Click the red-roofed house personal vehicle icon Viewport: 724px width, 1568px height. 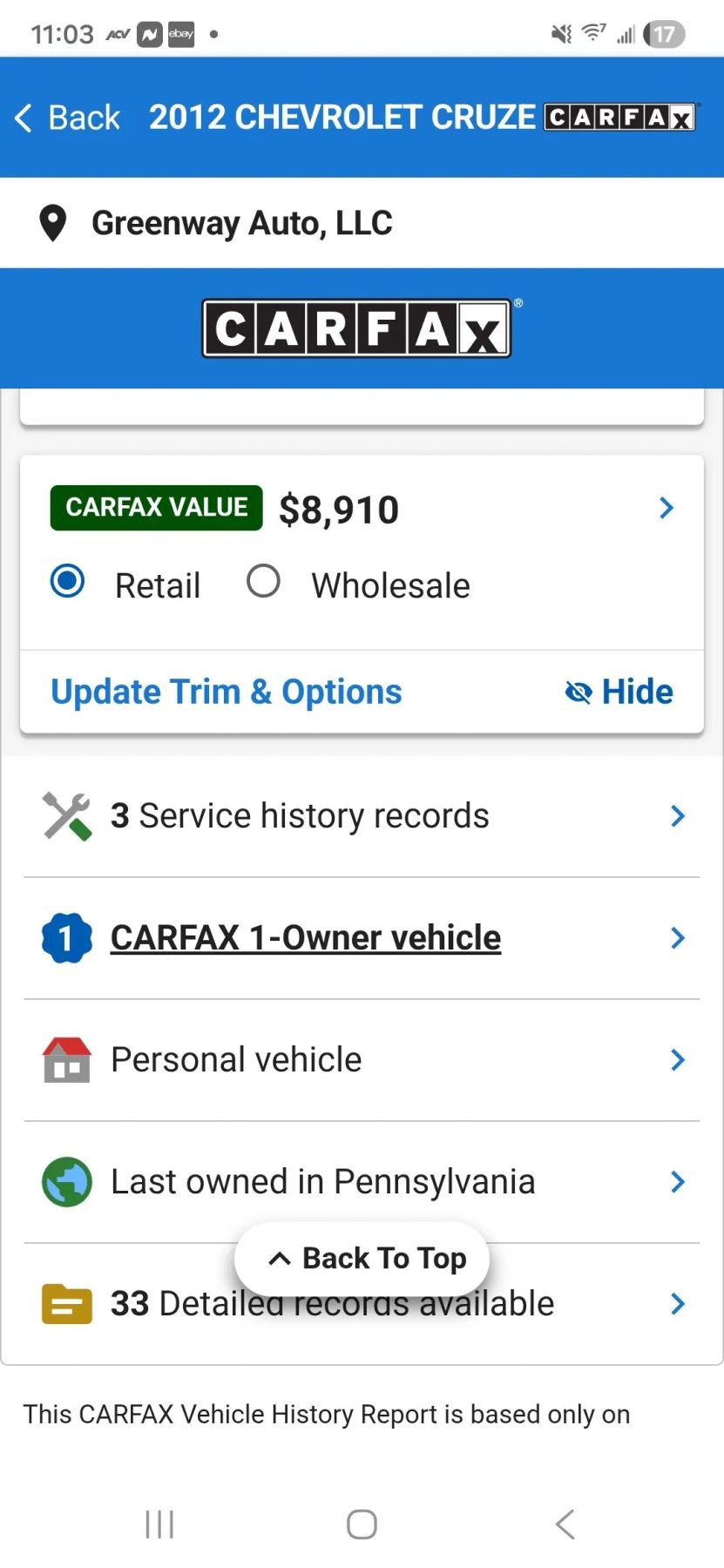(x=65, y=1059)
